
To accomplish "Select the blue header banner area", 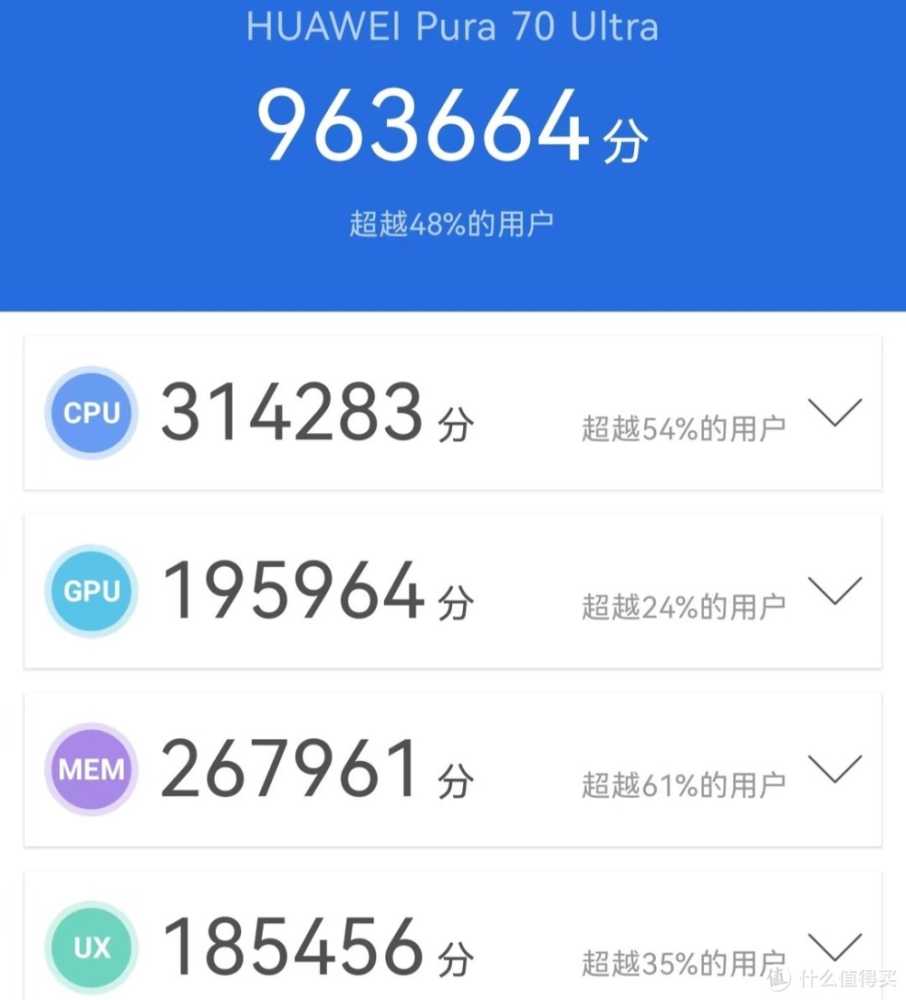I will click(x=453, y=160).
